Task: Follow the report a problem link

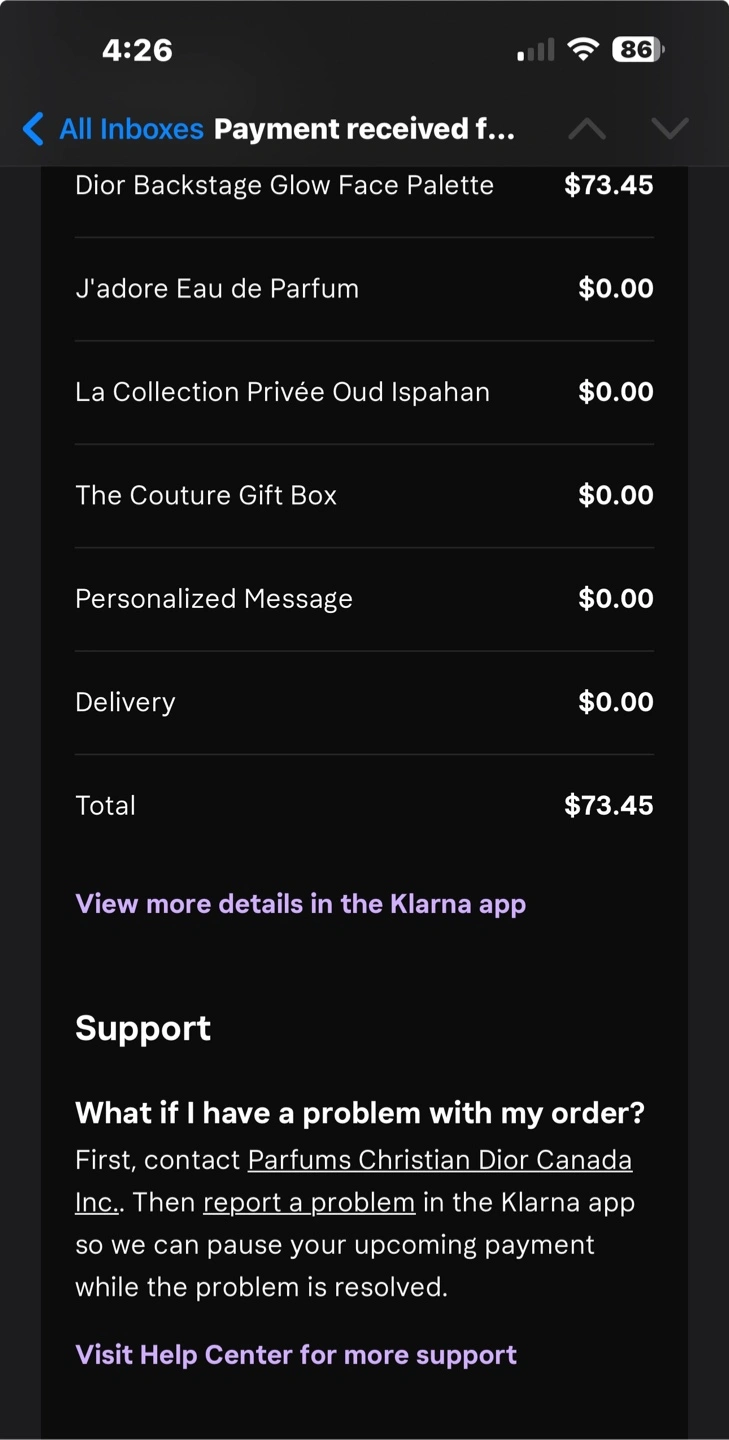Action: 309,1202
